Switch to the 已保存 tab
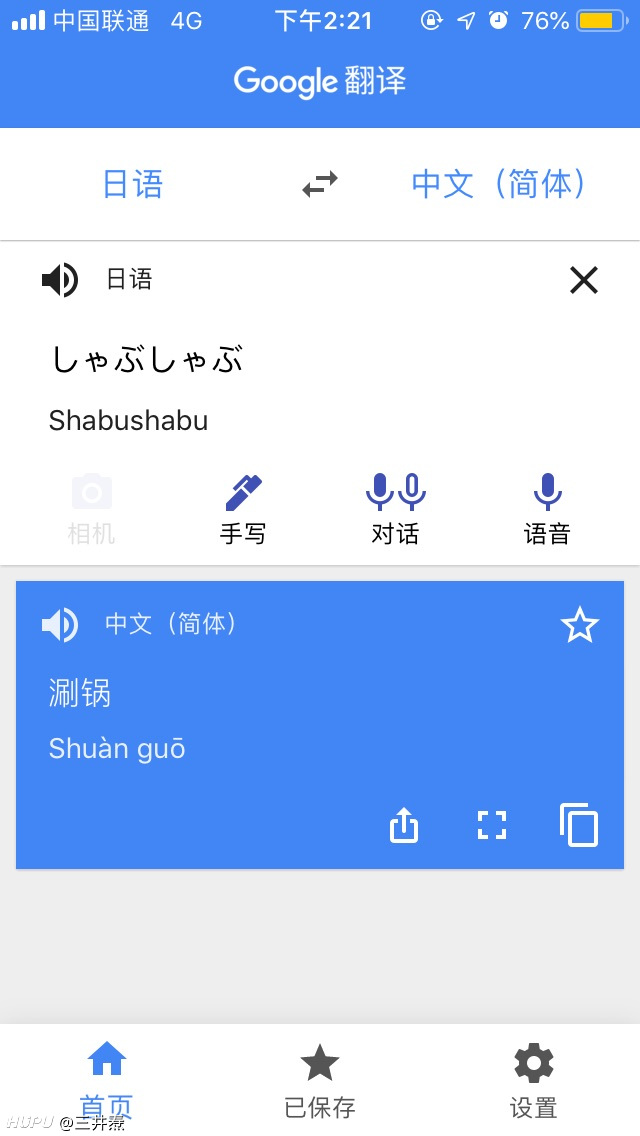640x1136 pixels. tap(320, 1081)
